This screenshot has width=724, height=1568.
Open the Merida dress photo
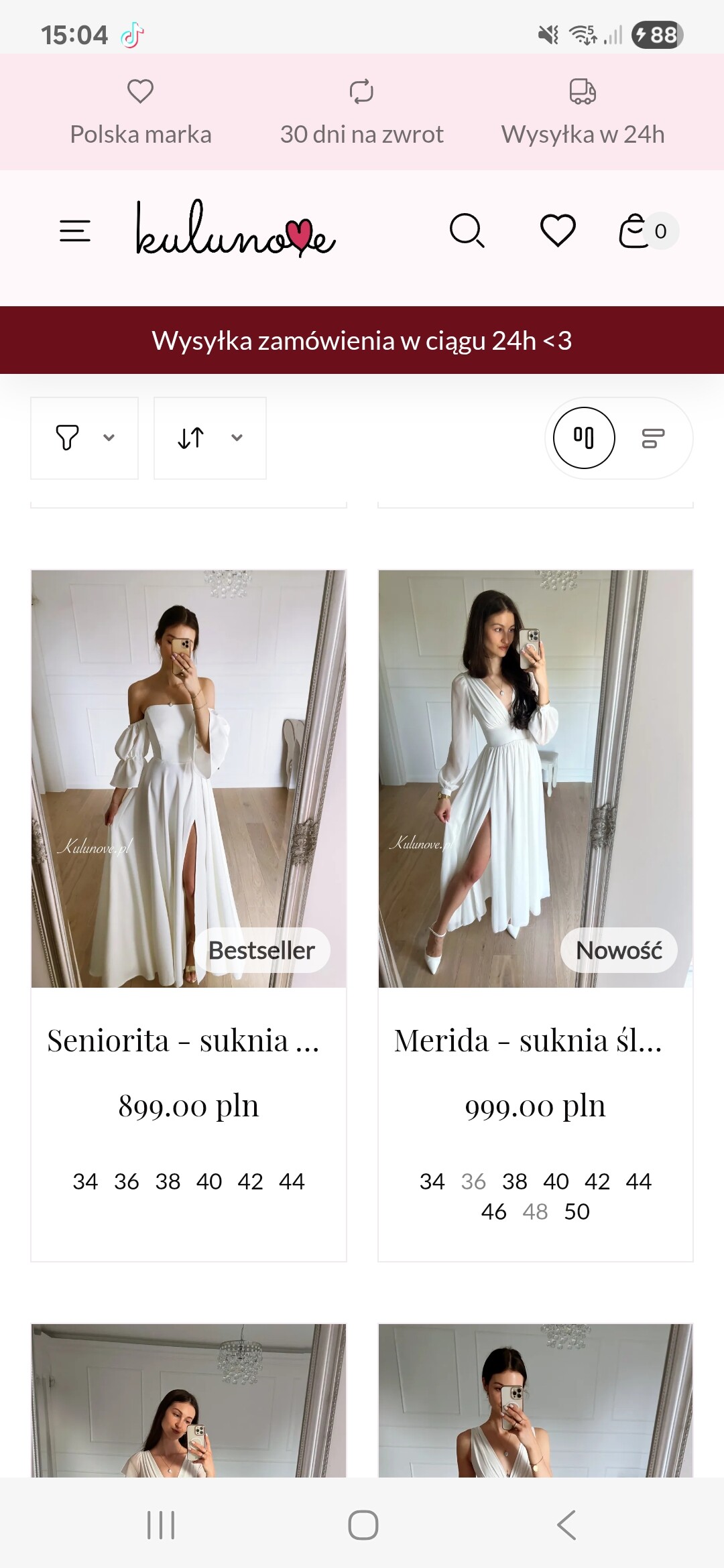pos(535,777)
